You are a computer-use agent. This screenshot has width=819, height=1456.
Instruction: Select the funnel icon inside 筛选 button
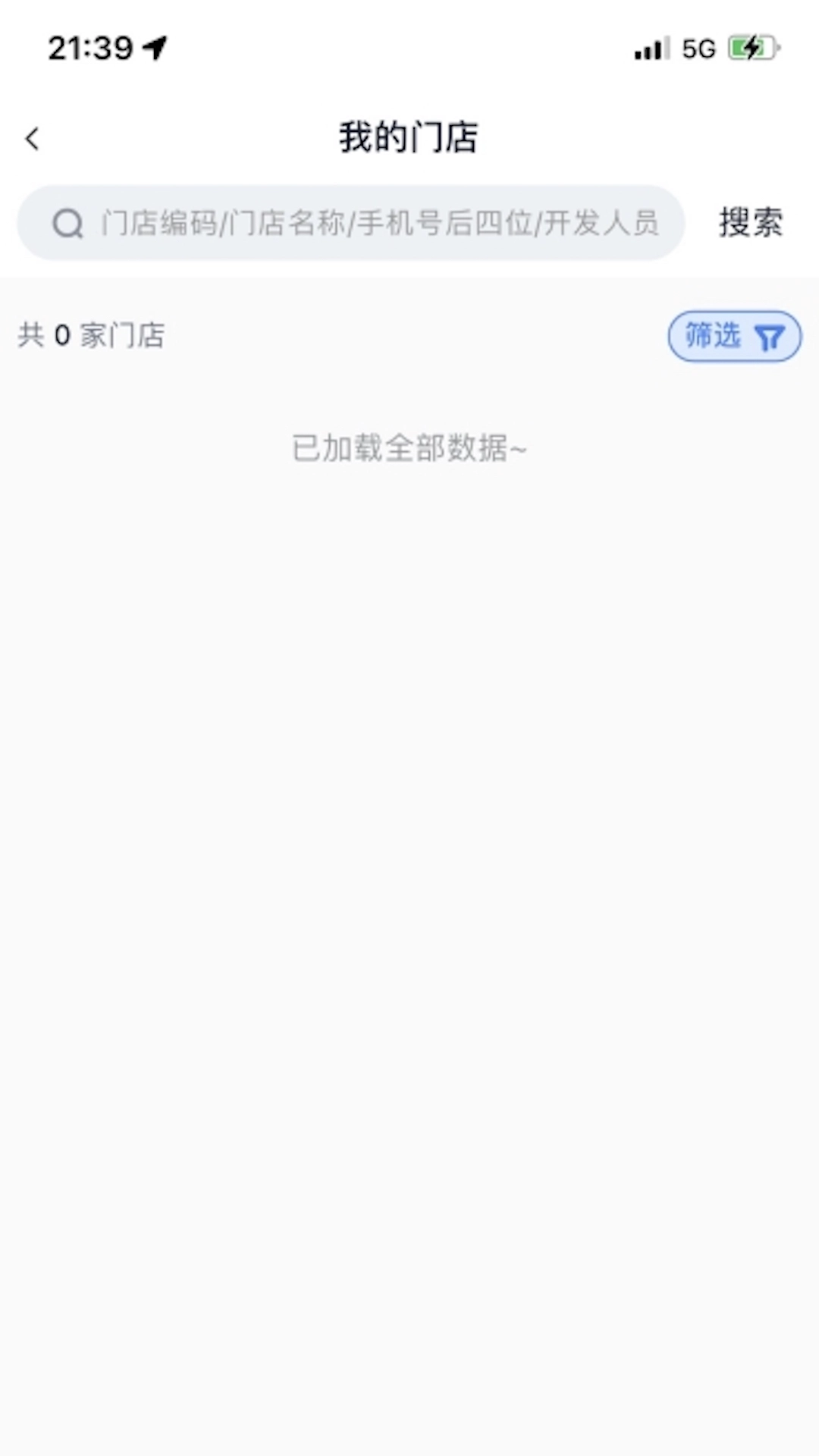coord(769,336)
